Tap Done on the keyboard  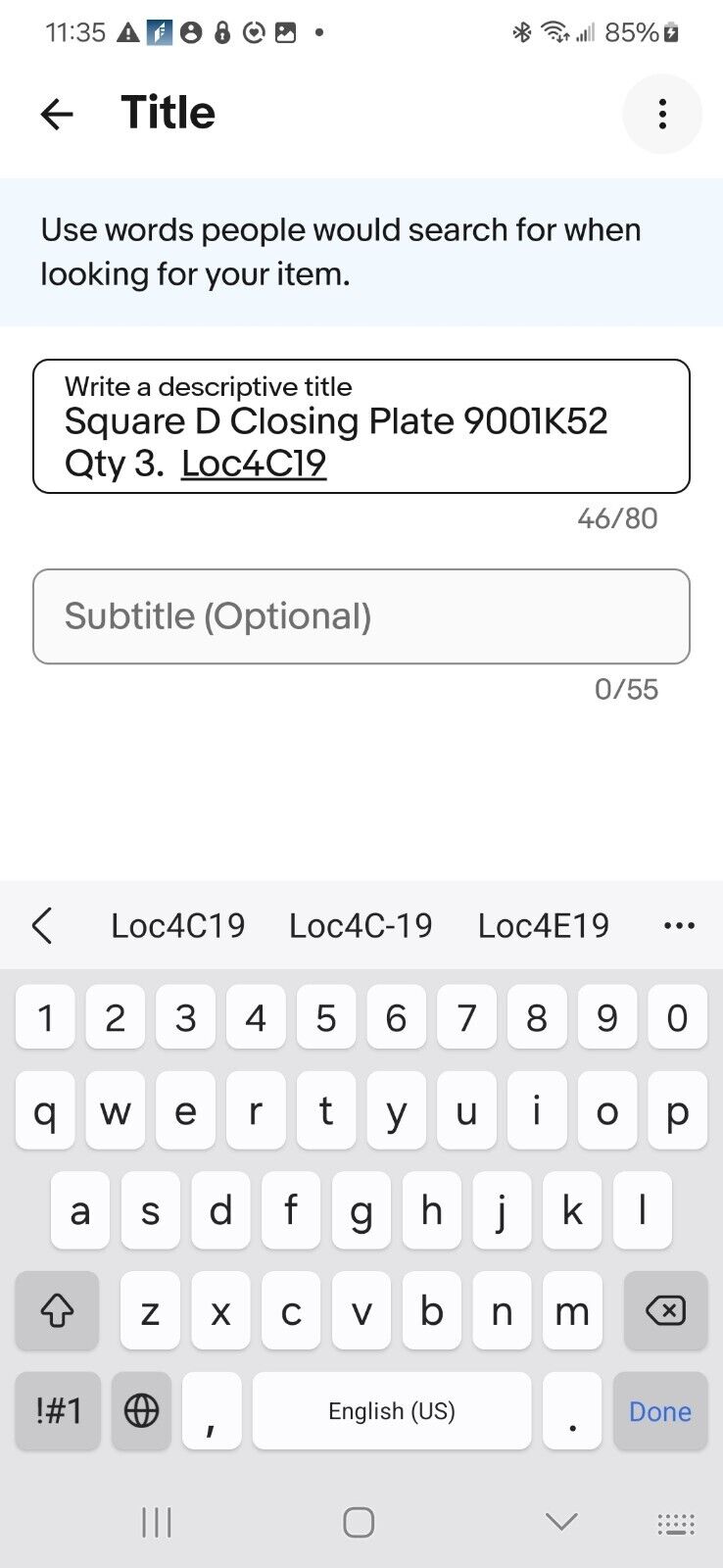tap(659, 1411)
